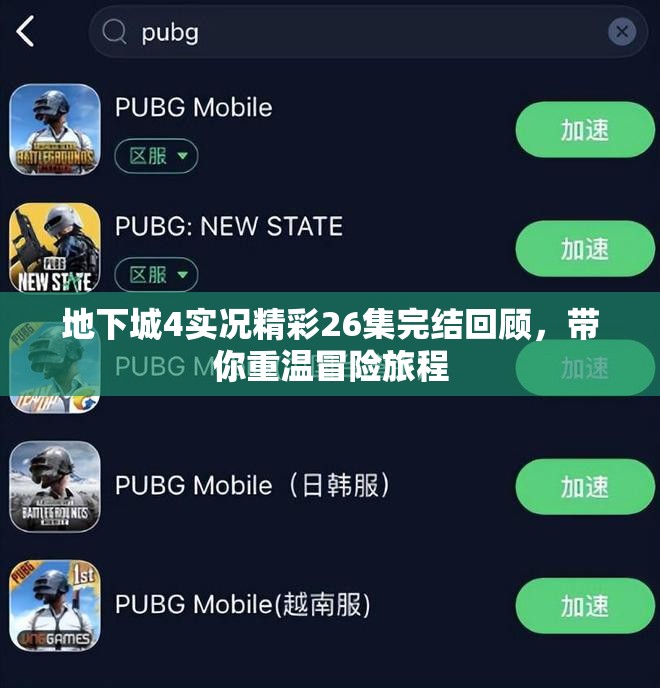Tap 加速 for PUBG Mobile

coord(584,130)
